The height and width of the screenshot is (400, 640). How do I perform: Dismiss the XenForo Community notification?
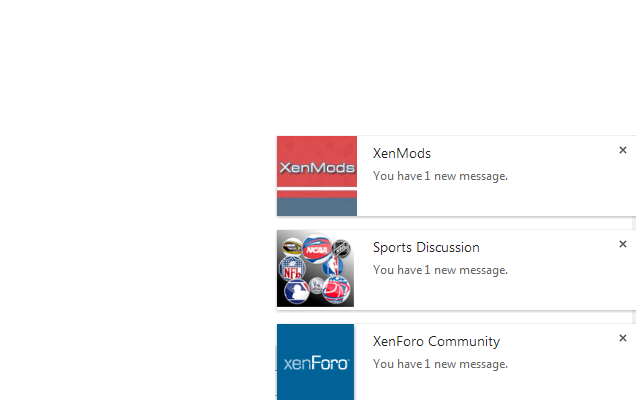click(x=622, y=338)
